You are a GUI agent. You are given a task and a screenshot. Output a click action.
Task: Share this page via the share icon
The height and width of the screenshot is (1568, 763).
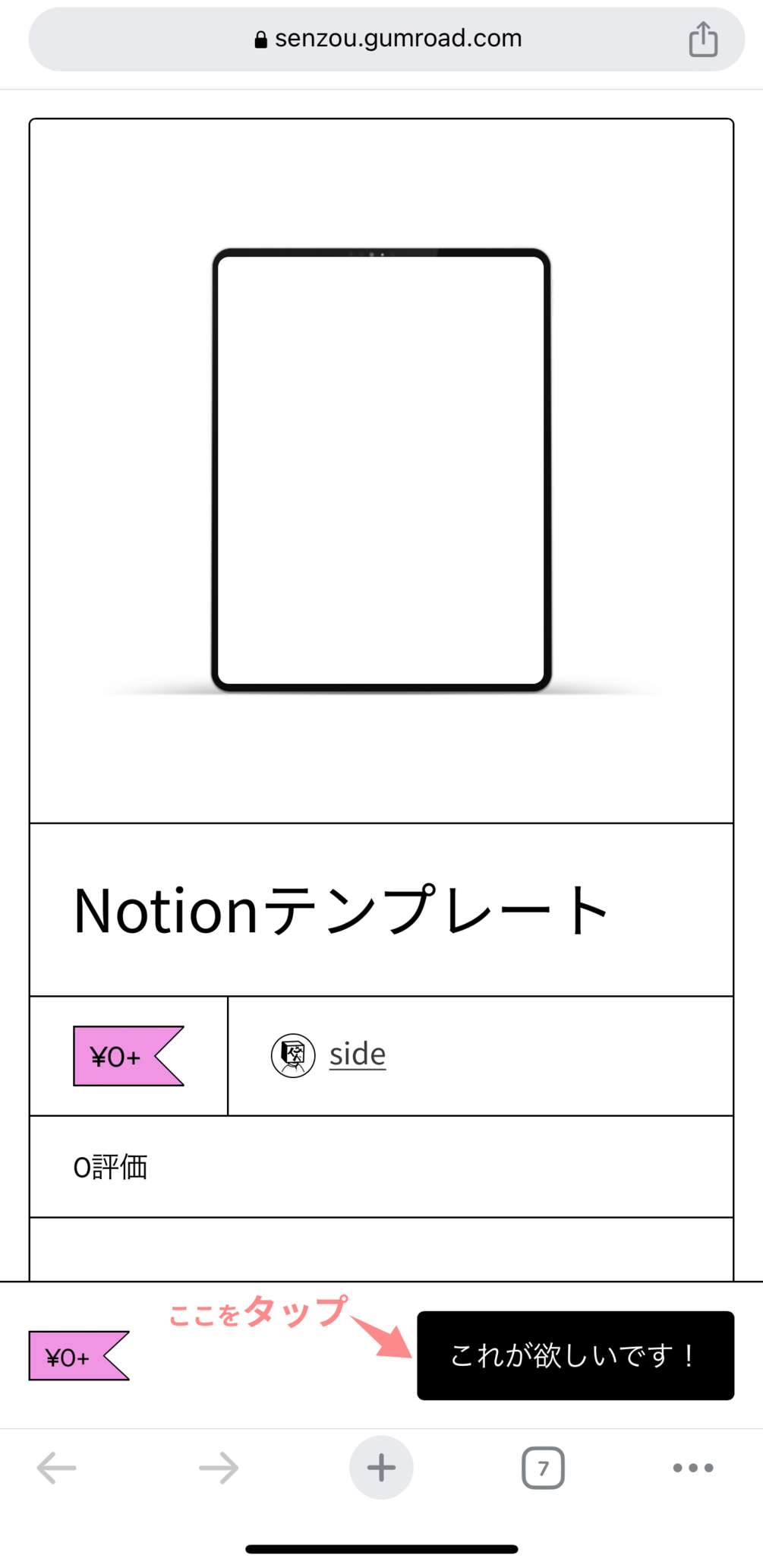pyautogui.click(x=703, y=39)
